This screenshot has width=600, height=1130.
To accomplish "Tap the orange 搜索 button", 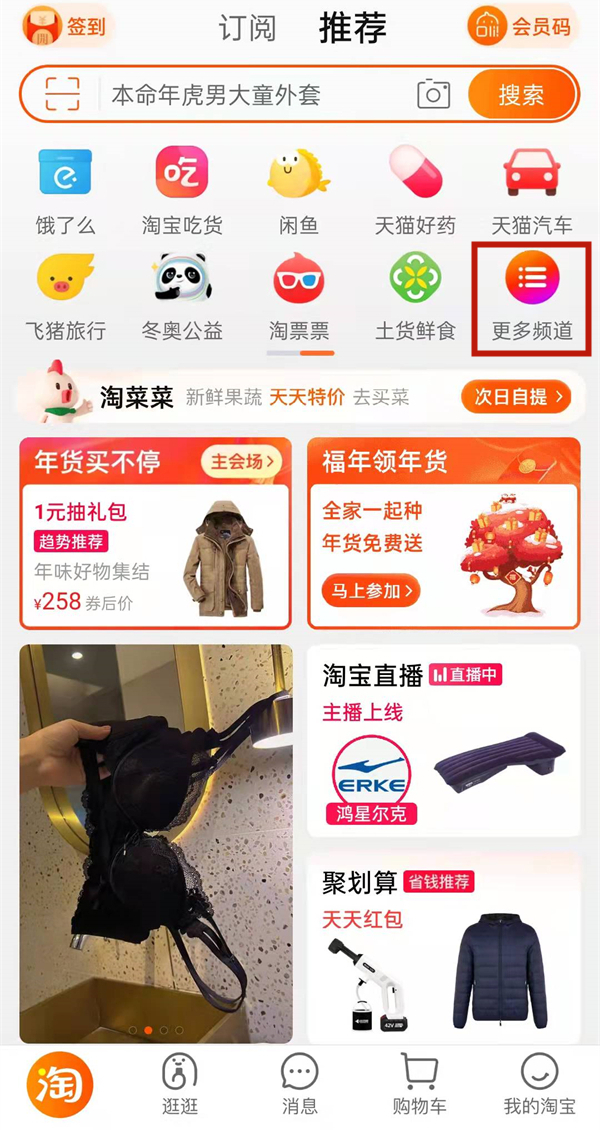I will 522,95.
